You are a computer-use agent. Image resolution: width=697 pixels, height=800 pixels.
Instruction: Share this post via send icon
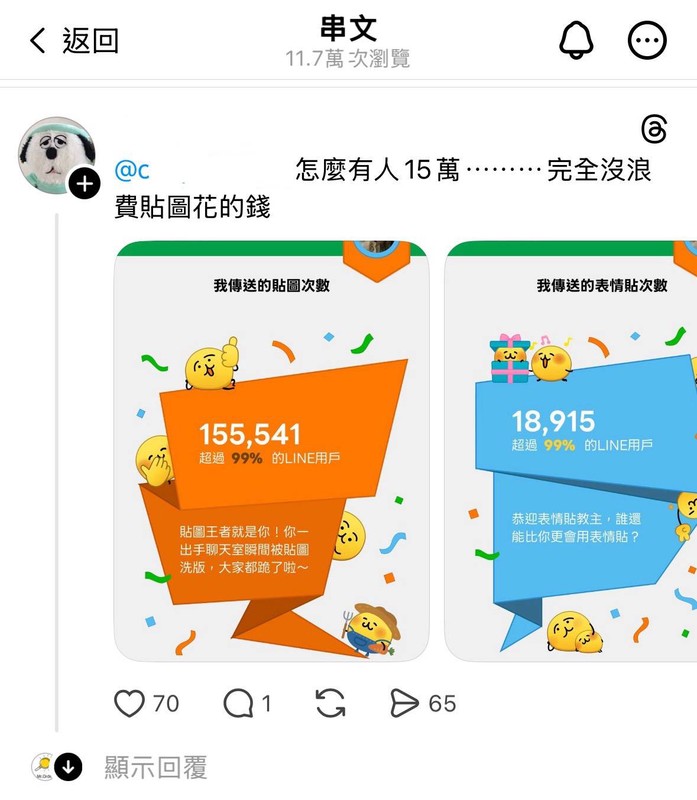[405, 704]
